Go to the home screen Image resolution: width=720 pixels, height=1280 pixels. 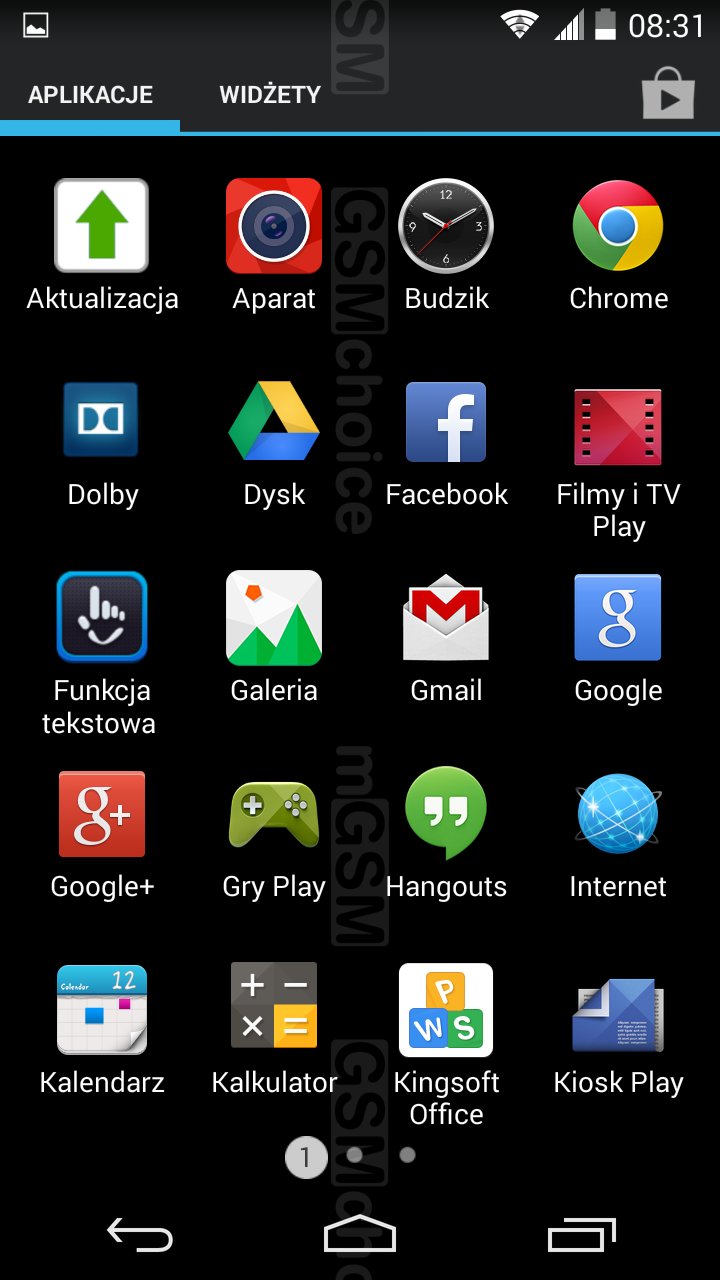point(360,1235)
